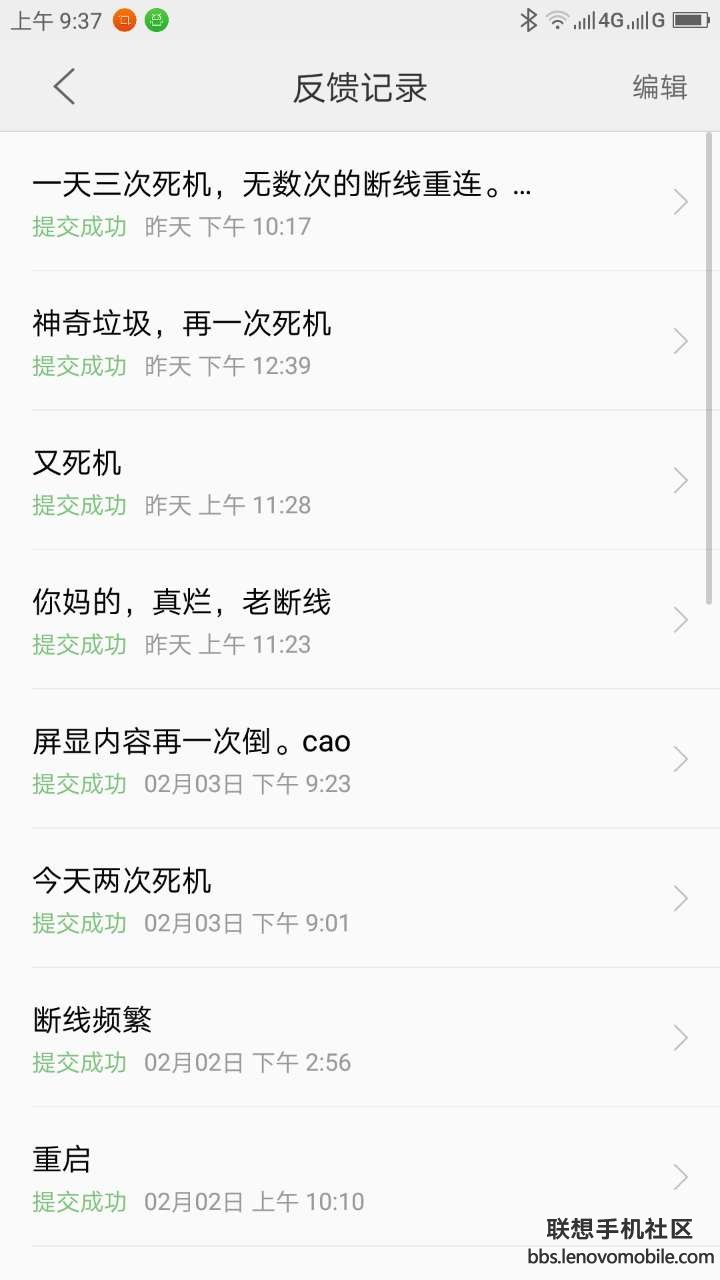Open the '断线频繁' feedback record

(x=360, y=1037)
